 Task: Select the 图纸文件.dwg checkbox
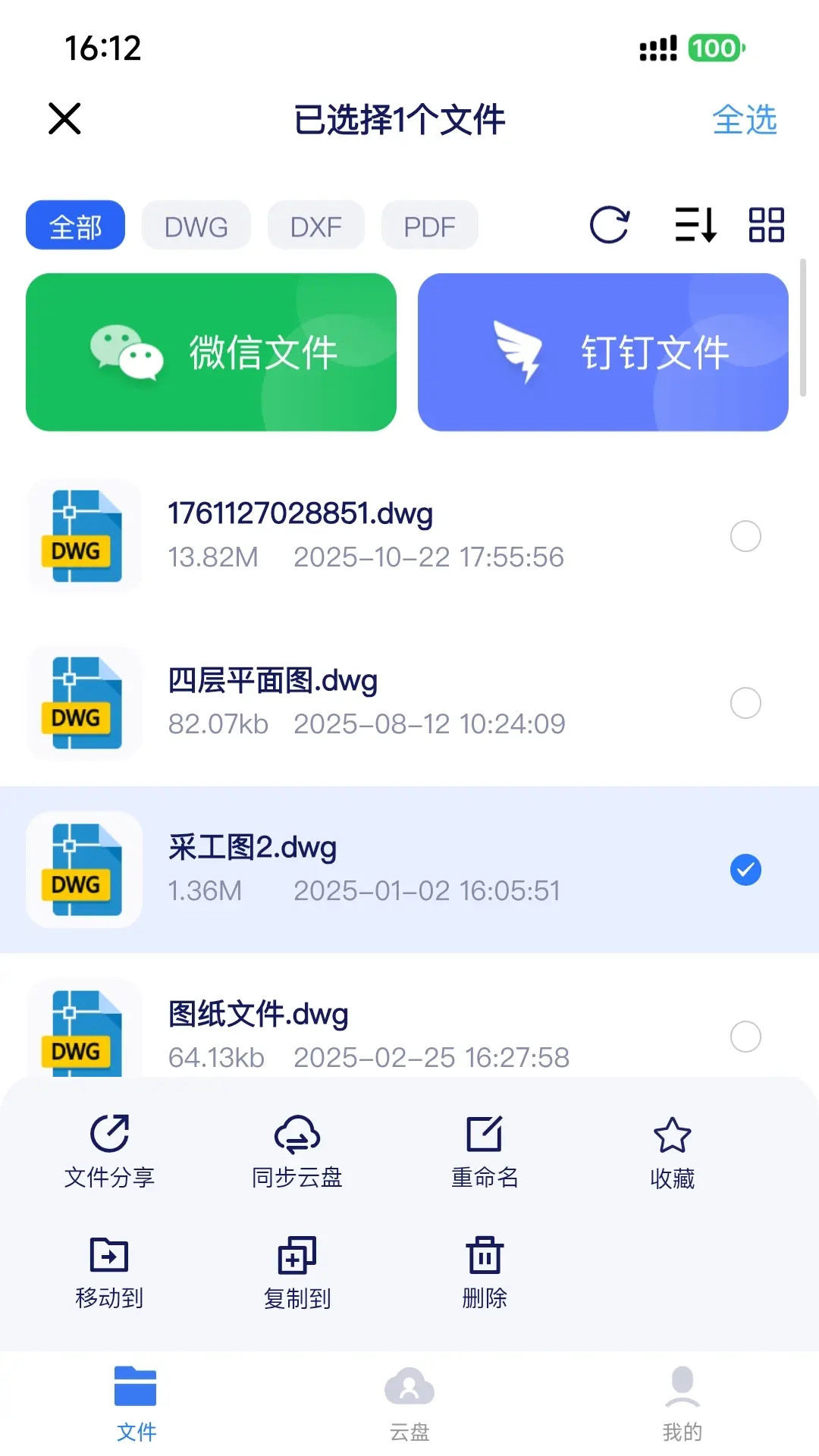pos(746,1037)
